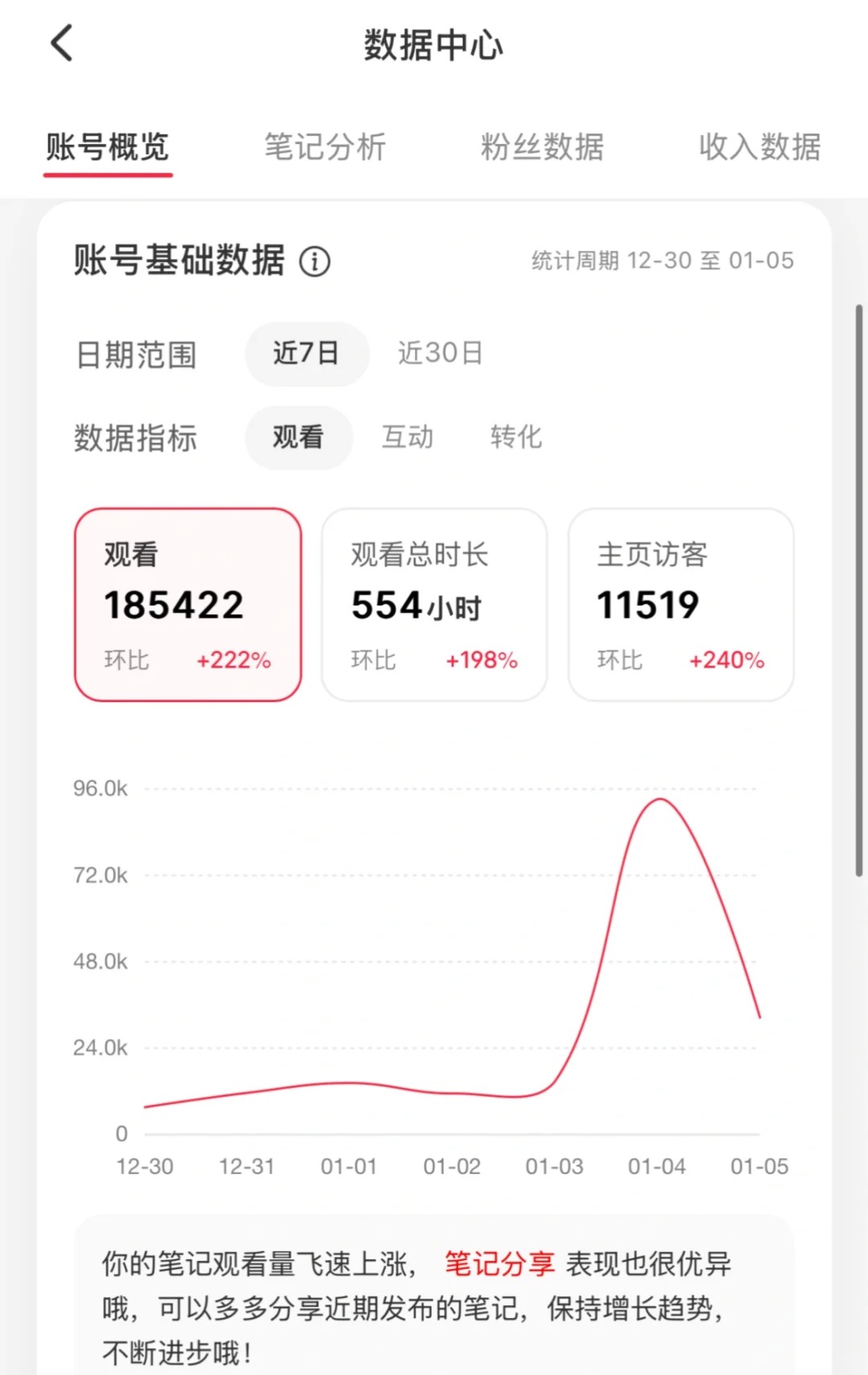Viewport: 868px width, 1375px height.
Task: Select the 观看 metric chip
Action: click(298, 437)
